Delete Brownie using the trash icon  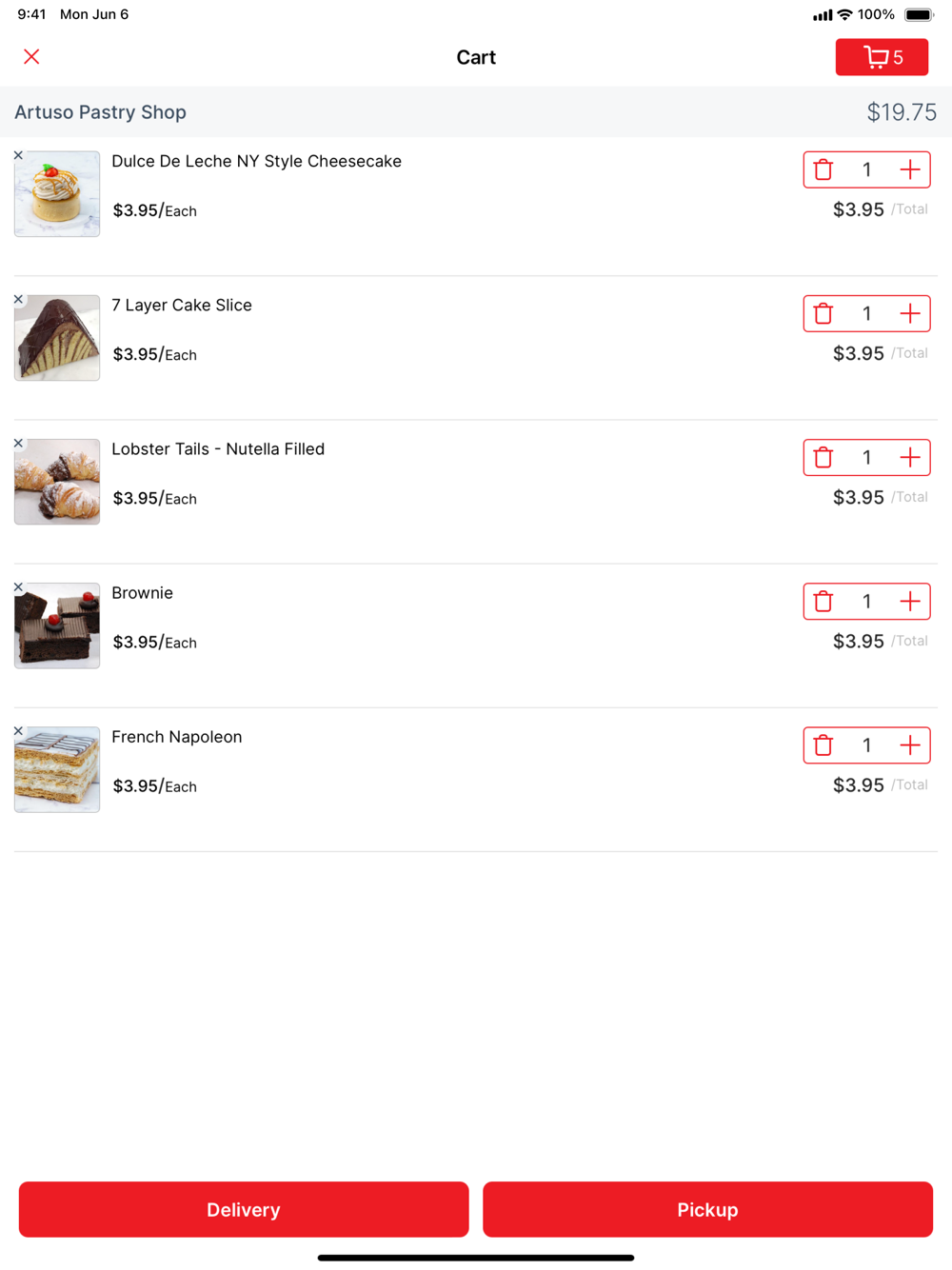(x=823, y=602)
